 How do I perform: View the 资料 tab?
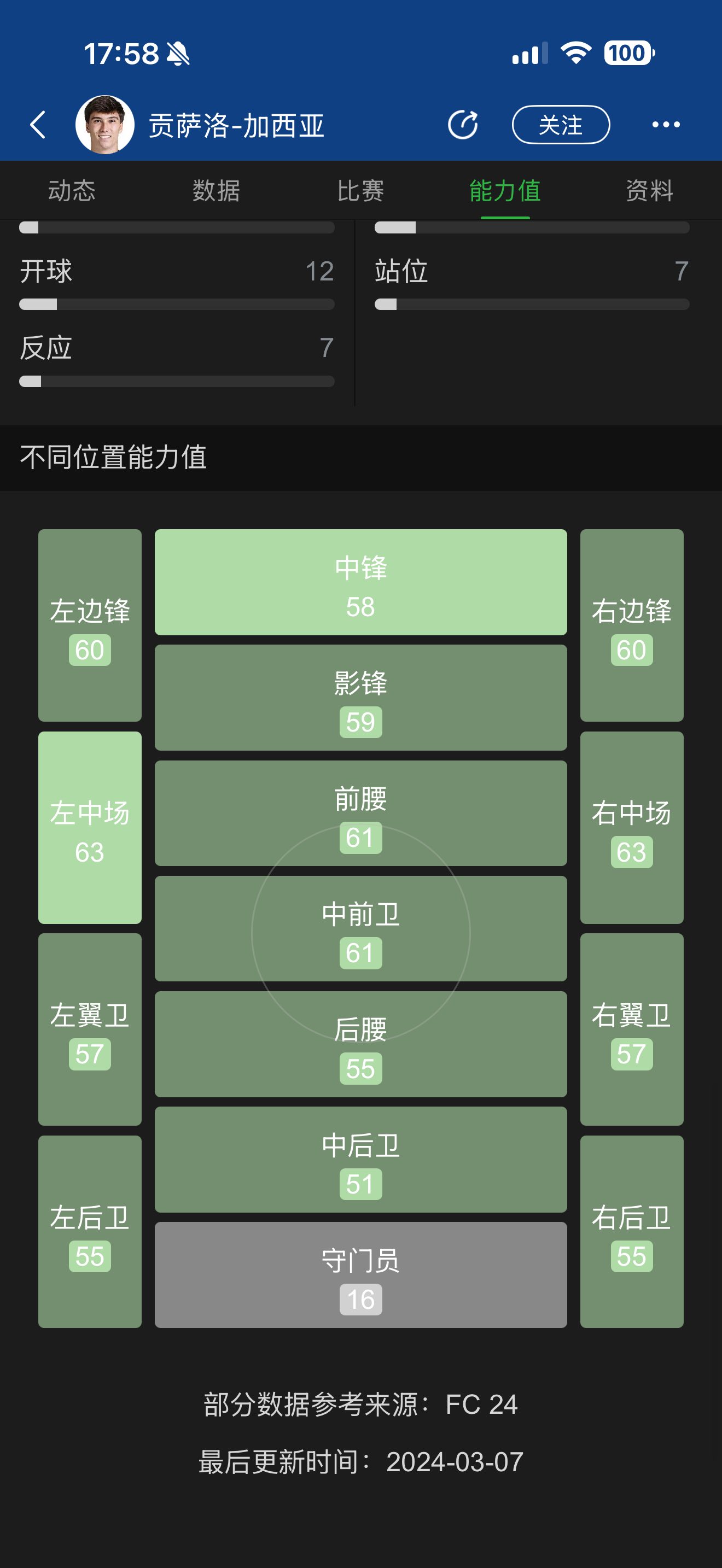pyautogui.click(x=649, y=190)
